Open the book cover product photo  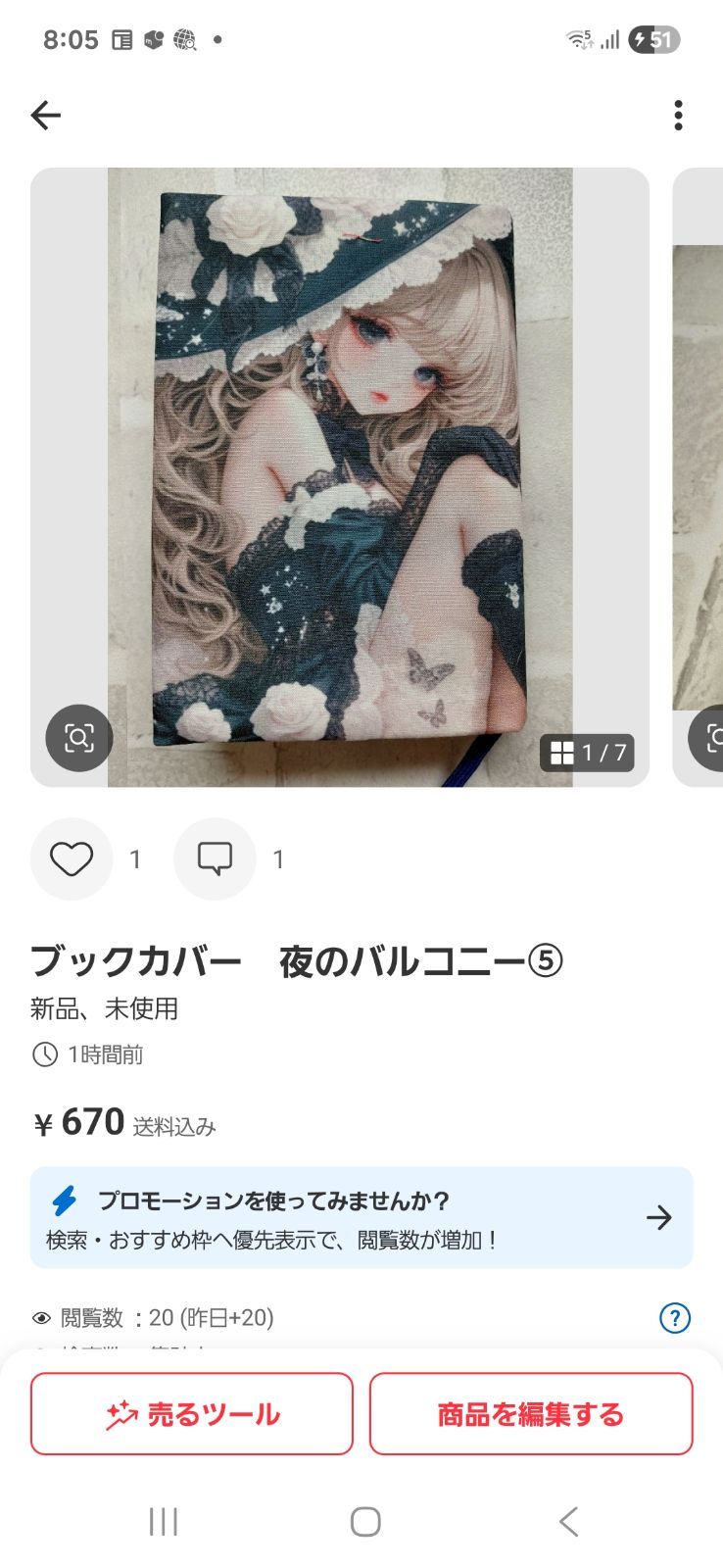[339, 470]
